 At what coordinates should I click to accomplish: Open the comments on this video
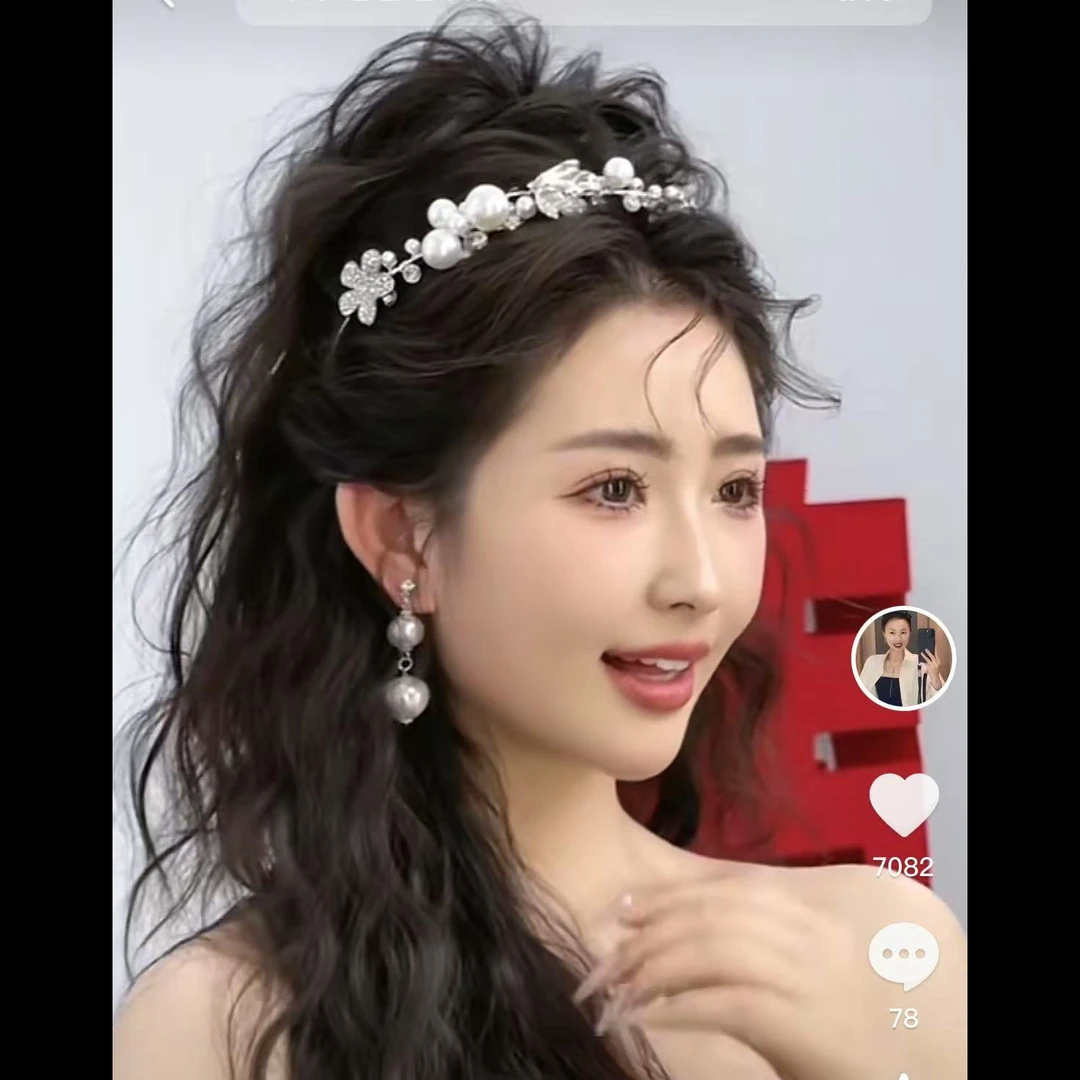(x=903, y=956)
